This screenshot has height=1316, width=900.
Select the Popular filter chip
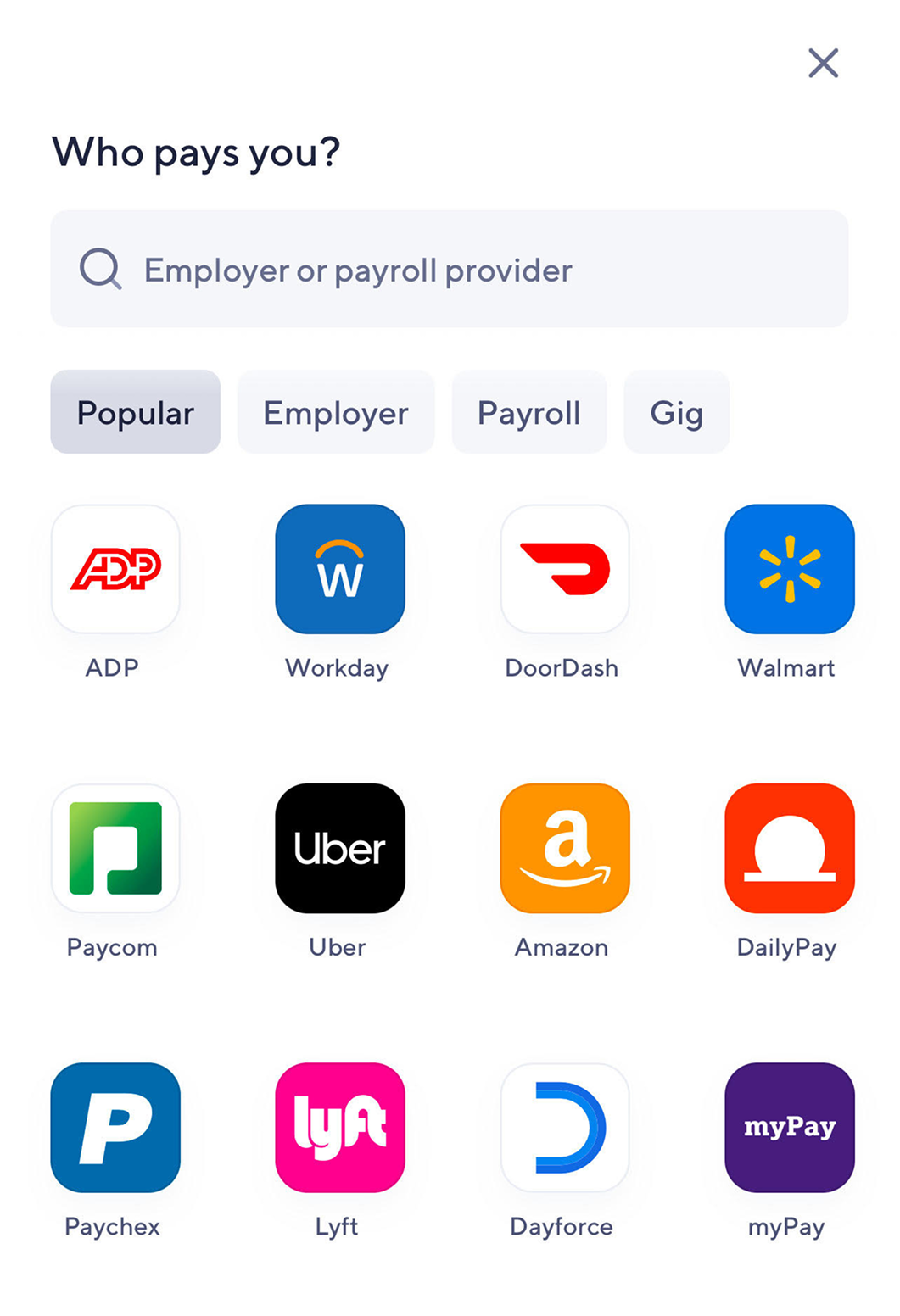click(136, 412)
